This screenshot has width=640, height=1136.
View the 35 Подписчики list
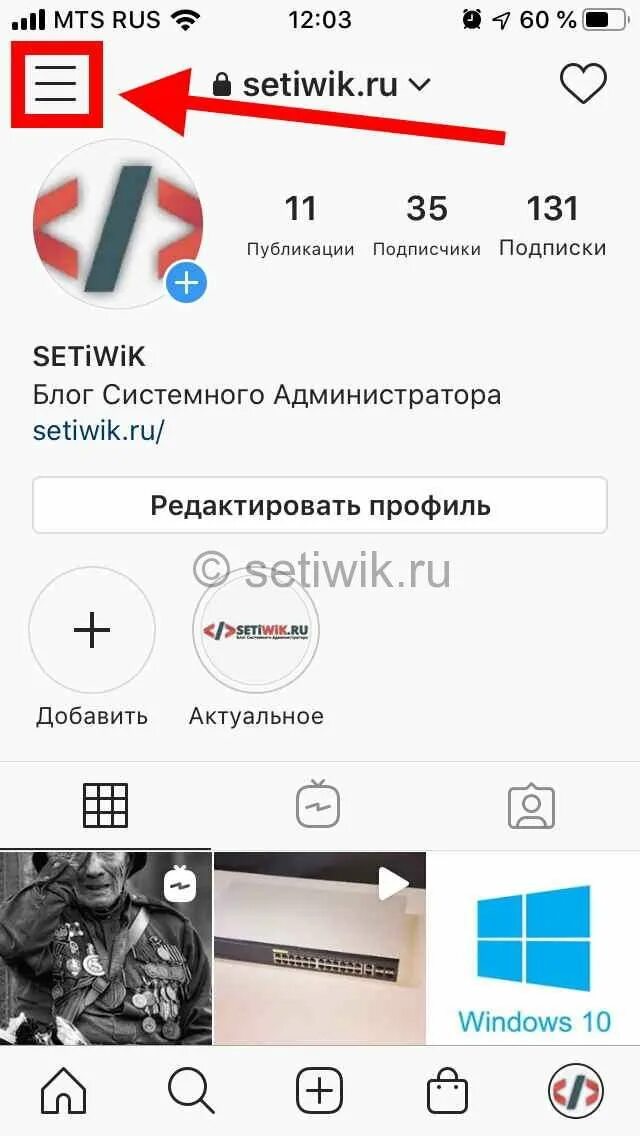pyautogui.click(x=427, y=224)
